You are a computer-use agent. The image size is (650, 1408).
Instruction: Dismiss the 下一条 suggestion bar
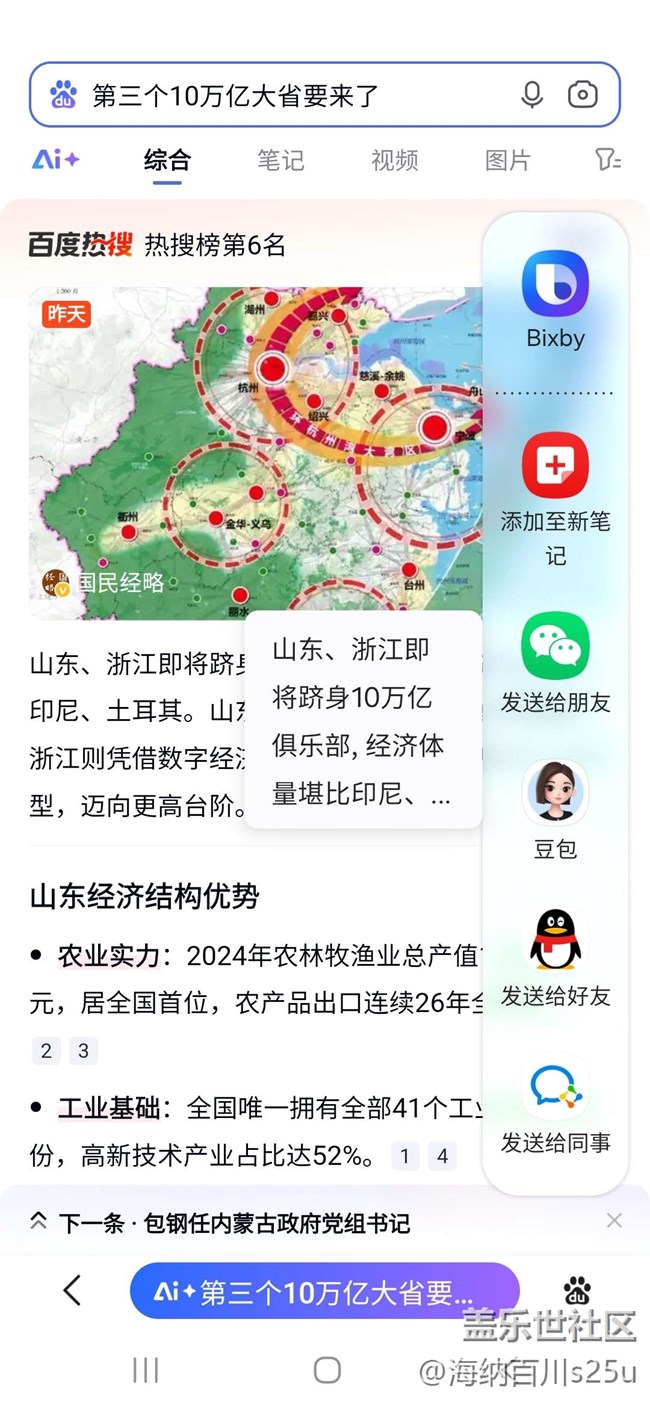click(x=614, y=1220)
